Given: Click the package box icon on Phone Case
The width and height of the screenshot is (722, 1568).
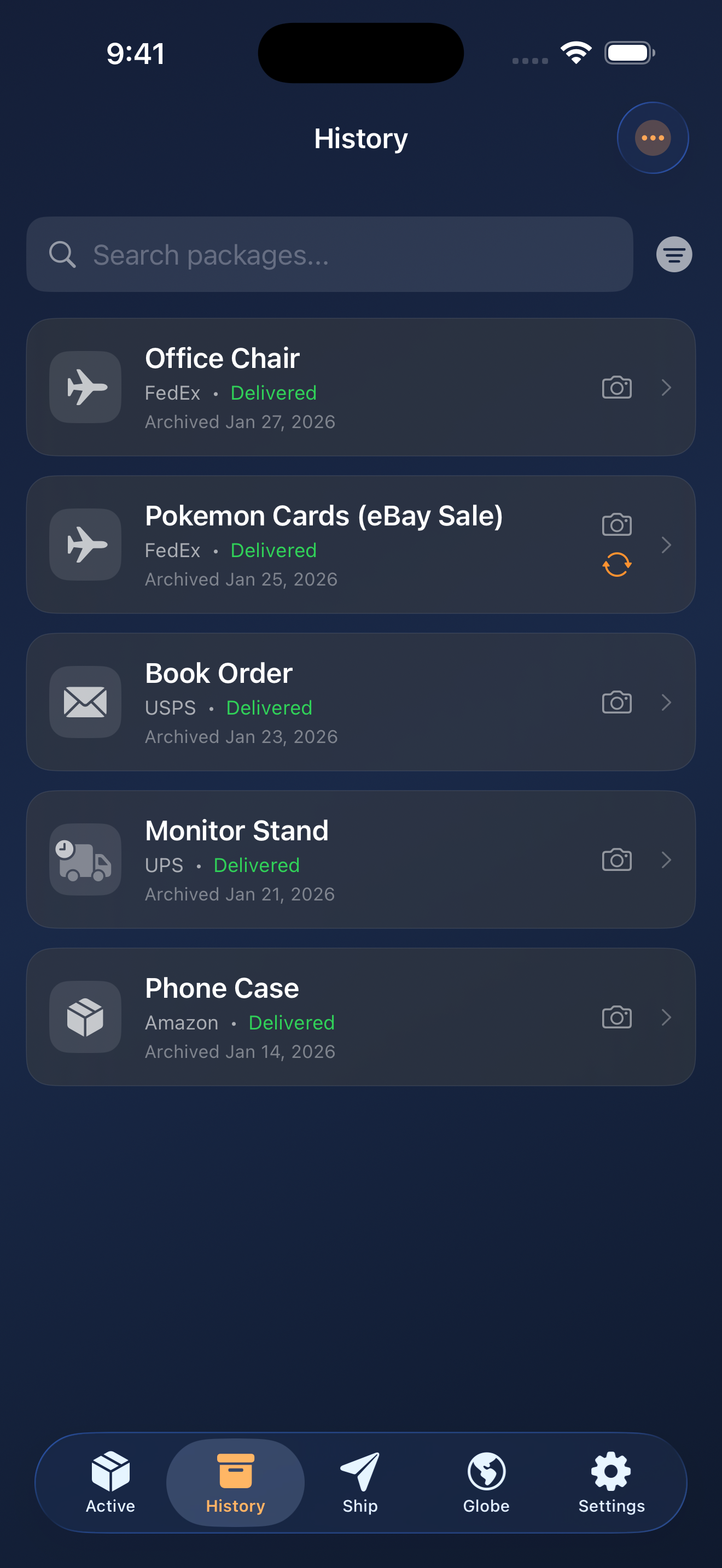Looking at the screenshot, I should click(x=85, y=1017).
